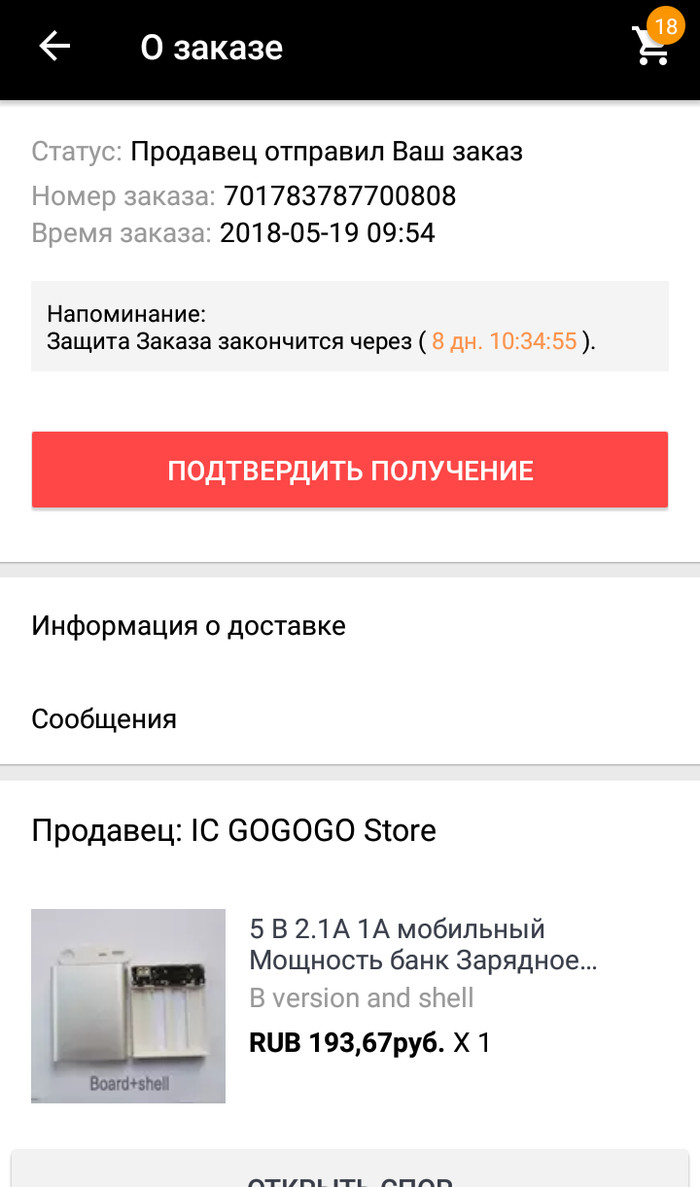
Task: Tap Открыть спор button
Action: (x=349, y=1172)
